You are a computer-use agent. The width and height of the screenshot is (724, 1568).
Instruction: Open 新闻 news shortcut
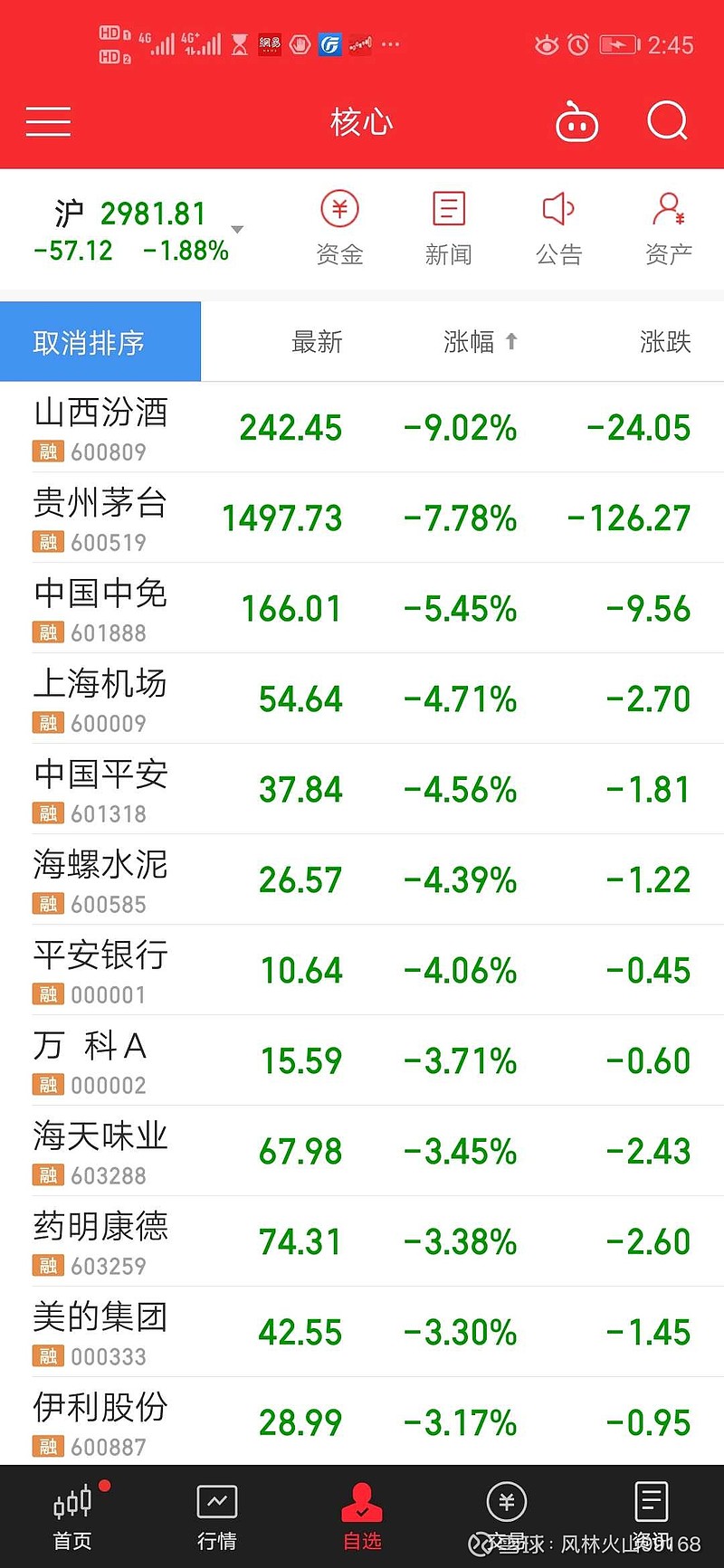coord(449,229)
